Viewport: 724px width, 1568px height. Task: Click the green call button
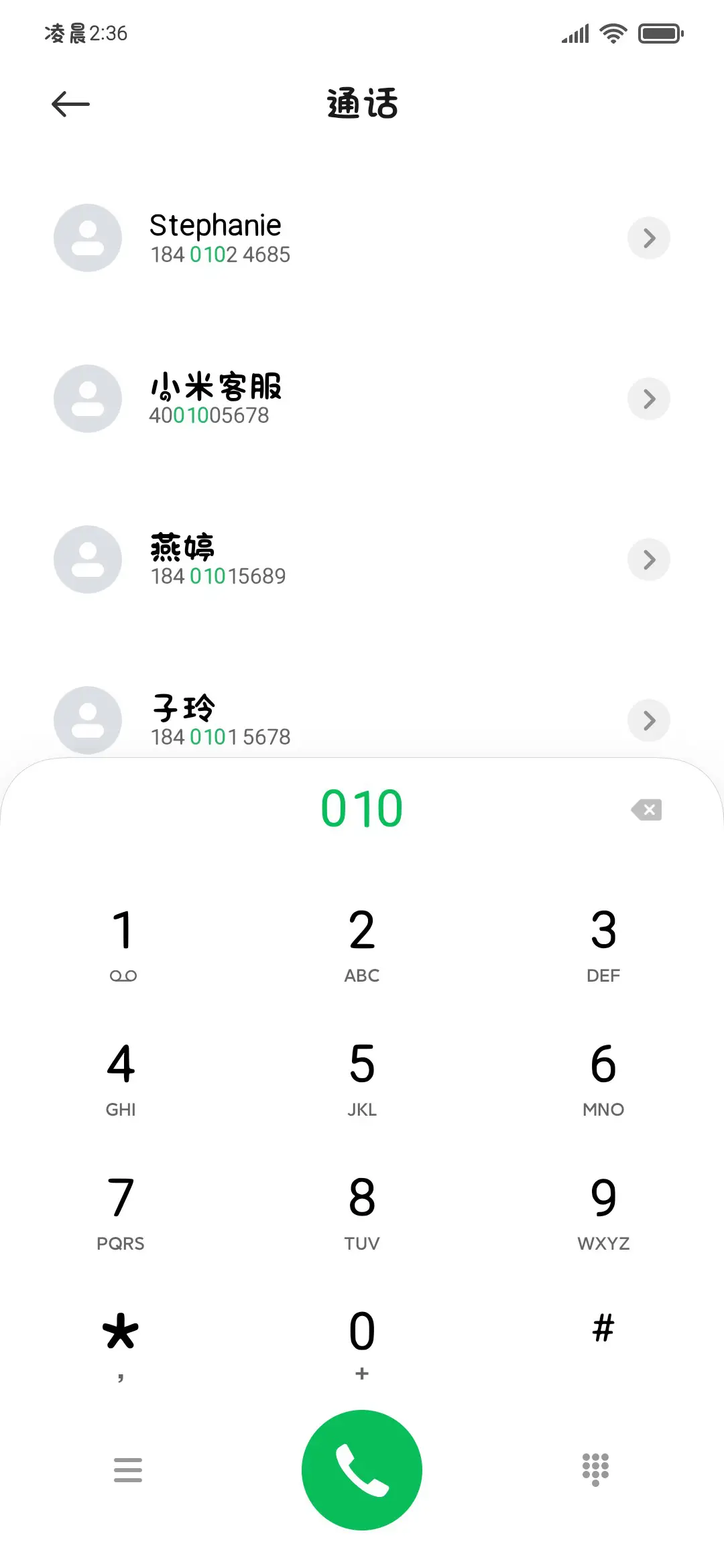pos(361,1469)
